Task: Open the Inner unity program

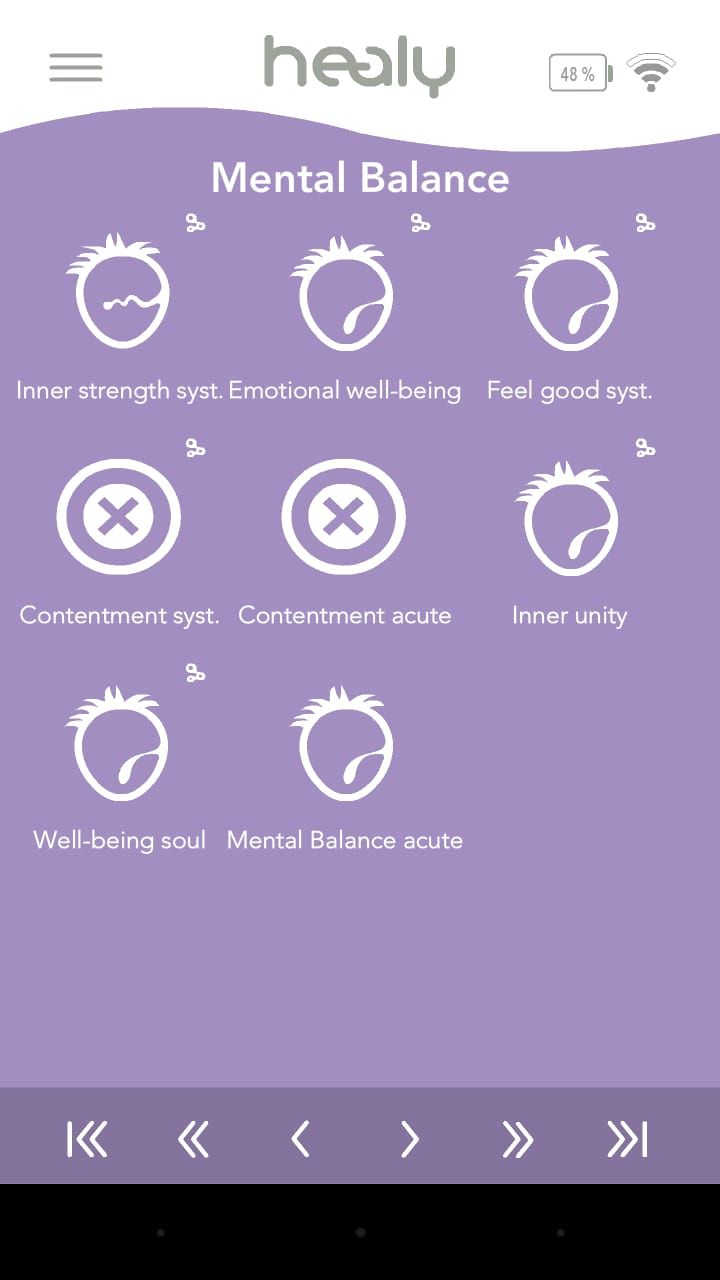Action: click(568, 517)
